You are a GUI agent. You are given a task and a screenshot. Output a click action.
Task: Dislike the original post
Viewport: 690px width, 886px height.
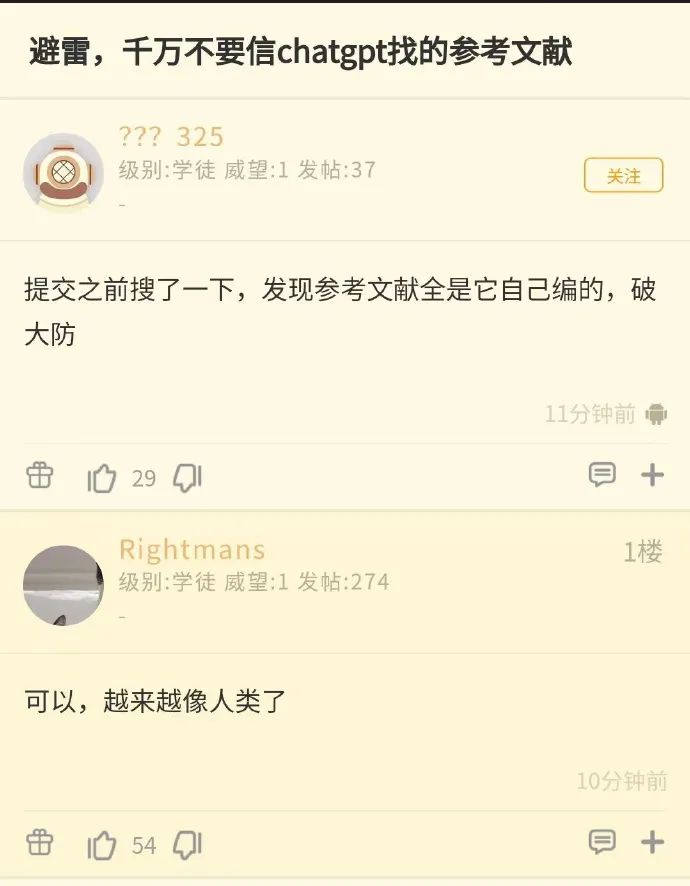pos(187,478)
